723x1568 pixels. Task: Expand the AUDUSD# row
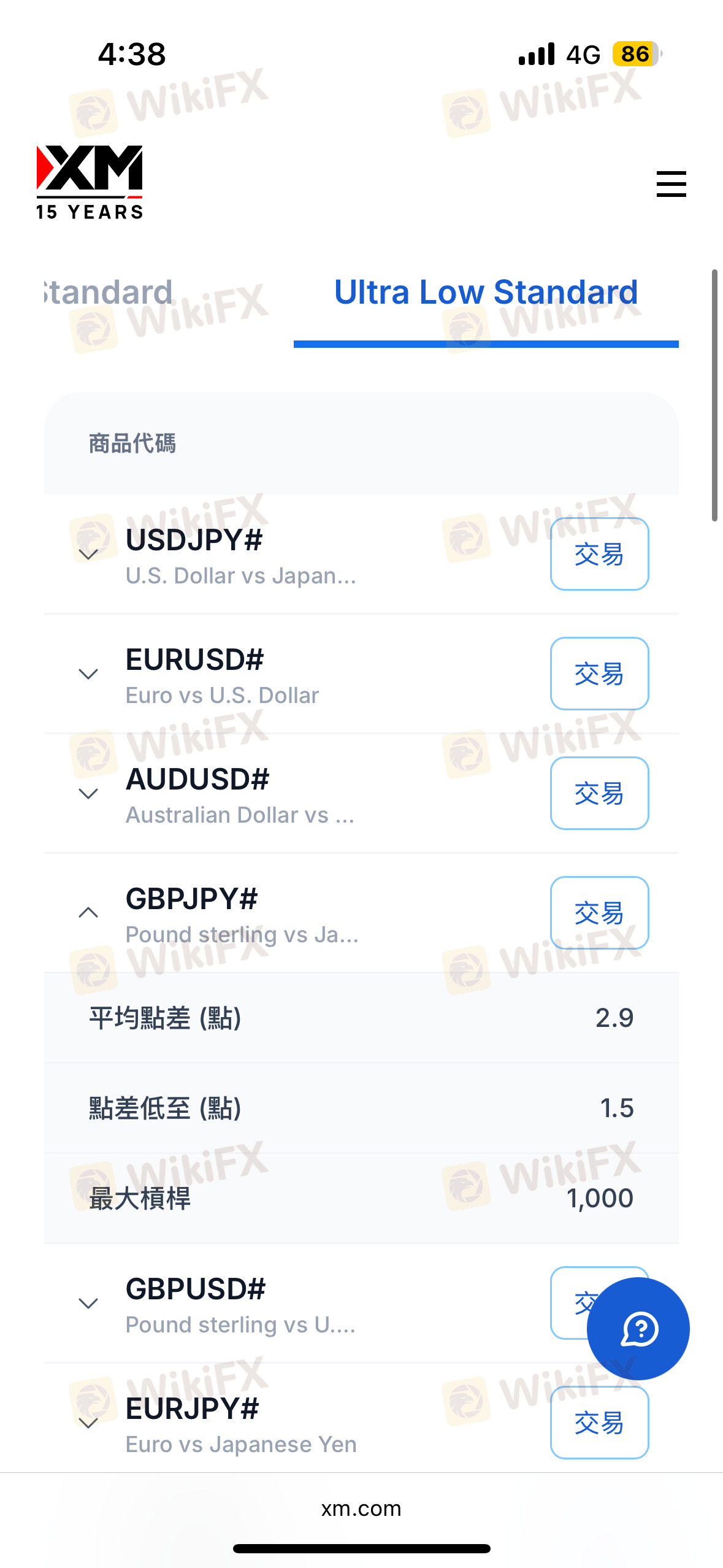pos(89,794)
